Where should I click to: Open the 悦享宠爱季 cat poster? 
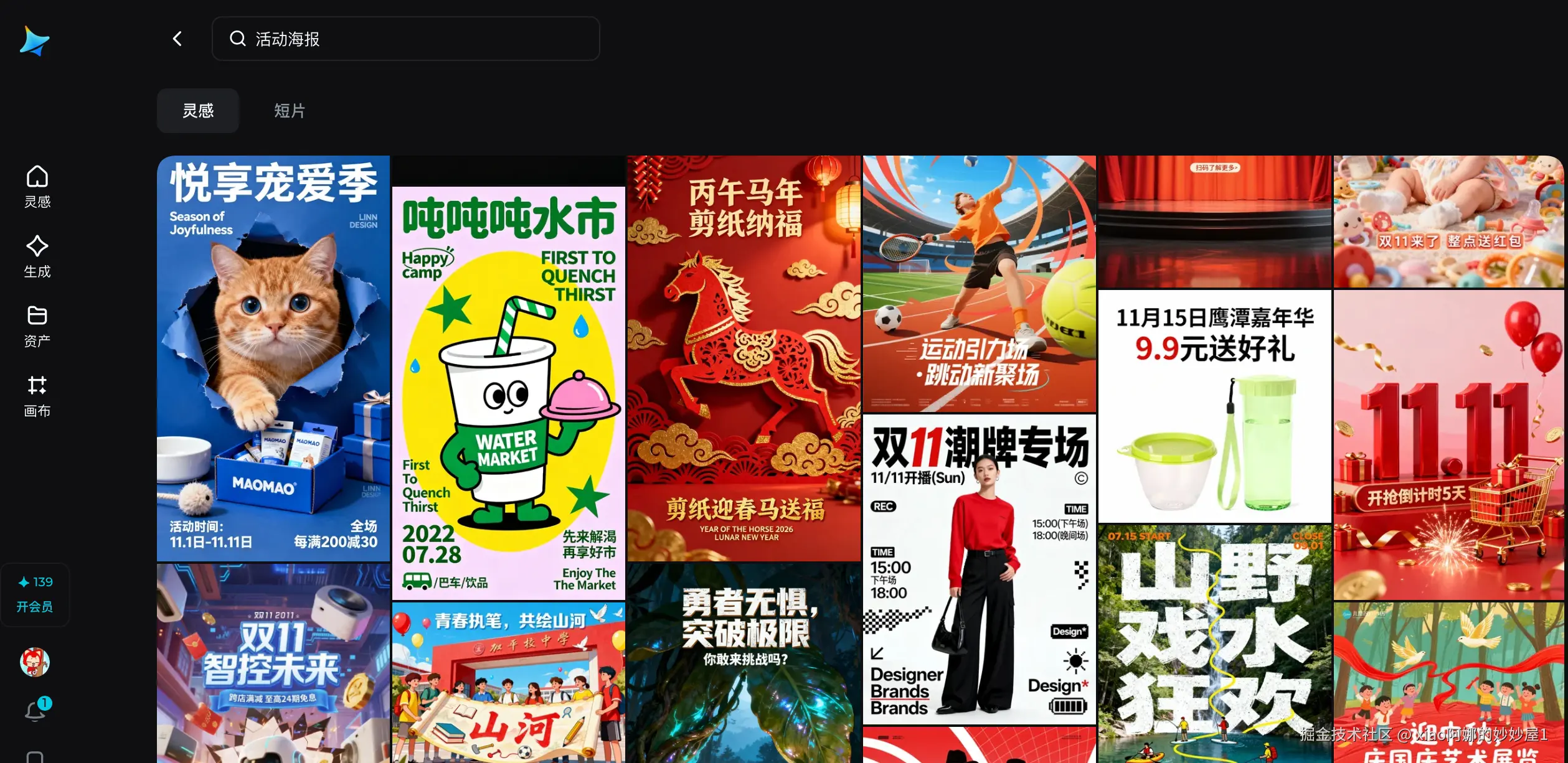pyautogui.click(x=273, y=358)
